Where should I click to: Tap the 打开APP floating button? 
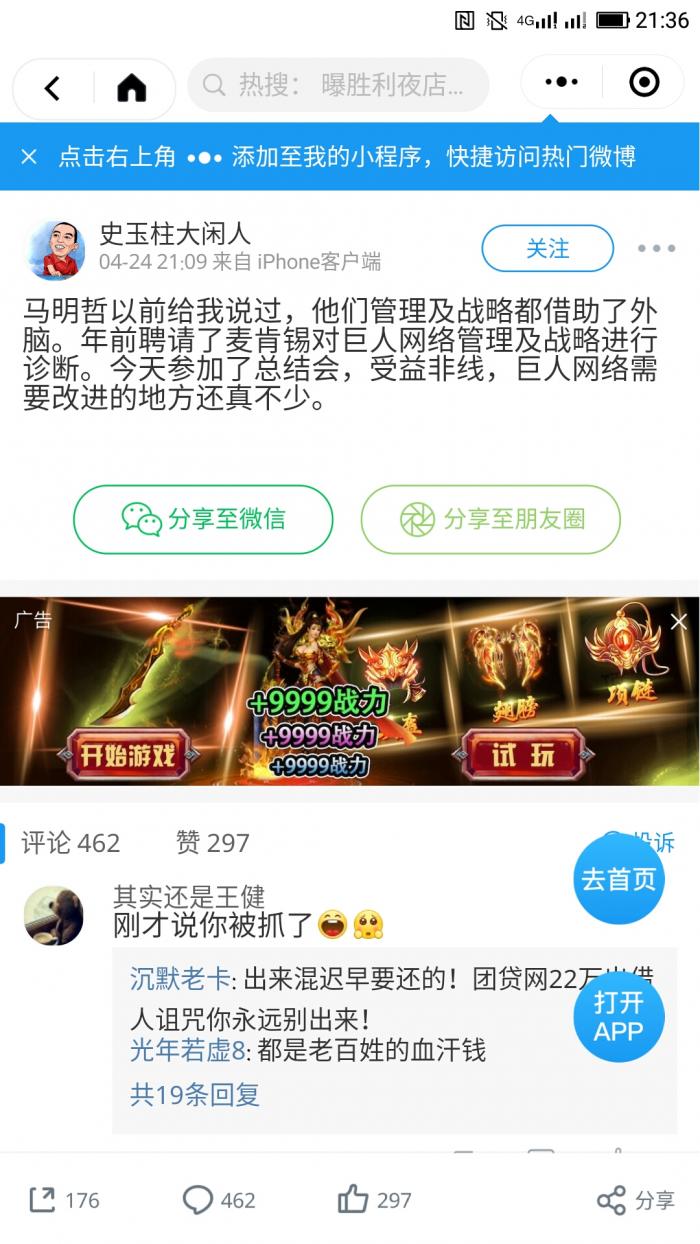click(x=618, y=1016)
